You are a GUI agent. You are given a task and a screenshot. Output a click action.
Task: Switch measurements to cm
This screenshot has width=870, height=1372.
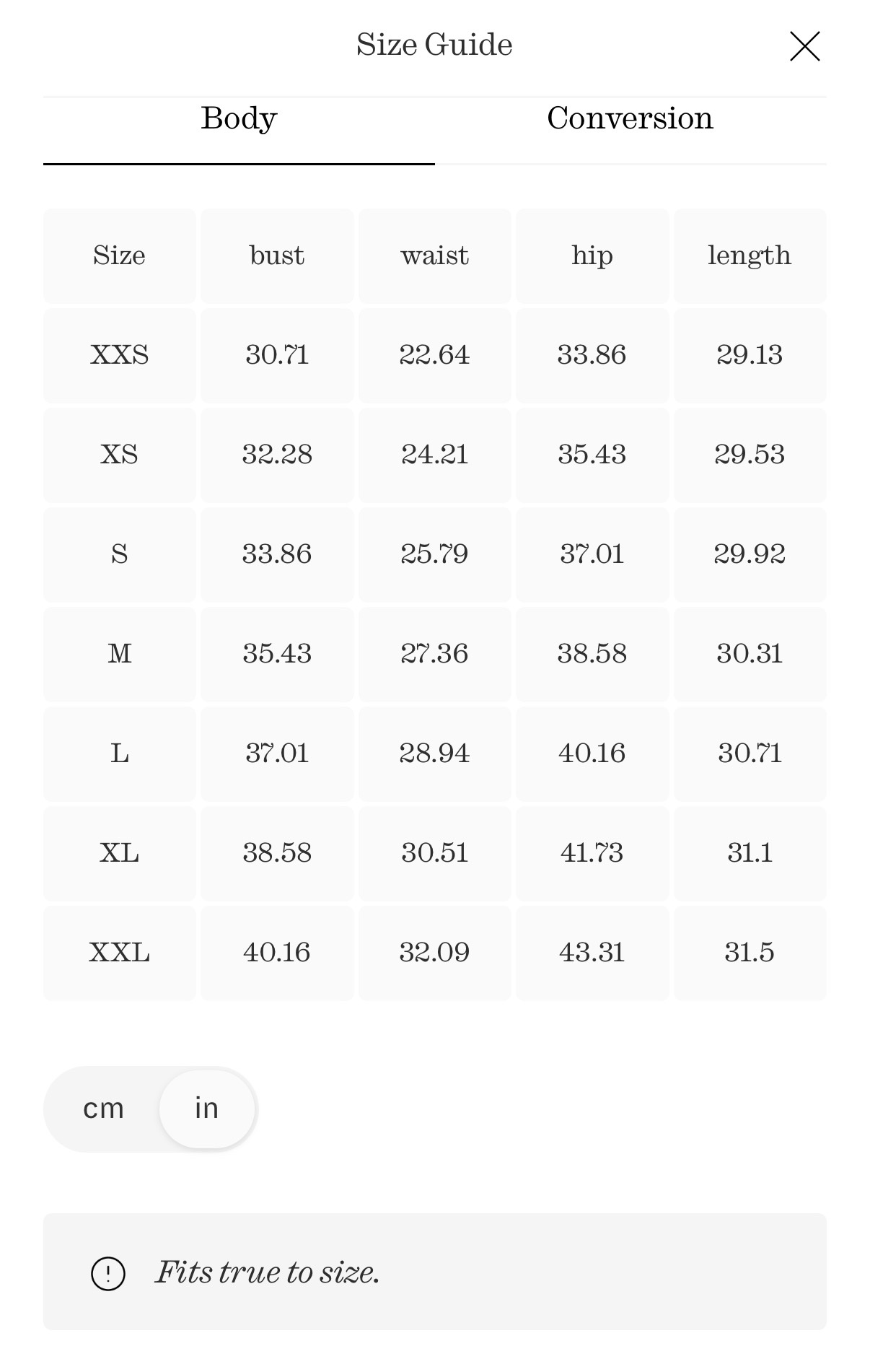[x=103, y=1109]
